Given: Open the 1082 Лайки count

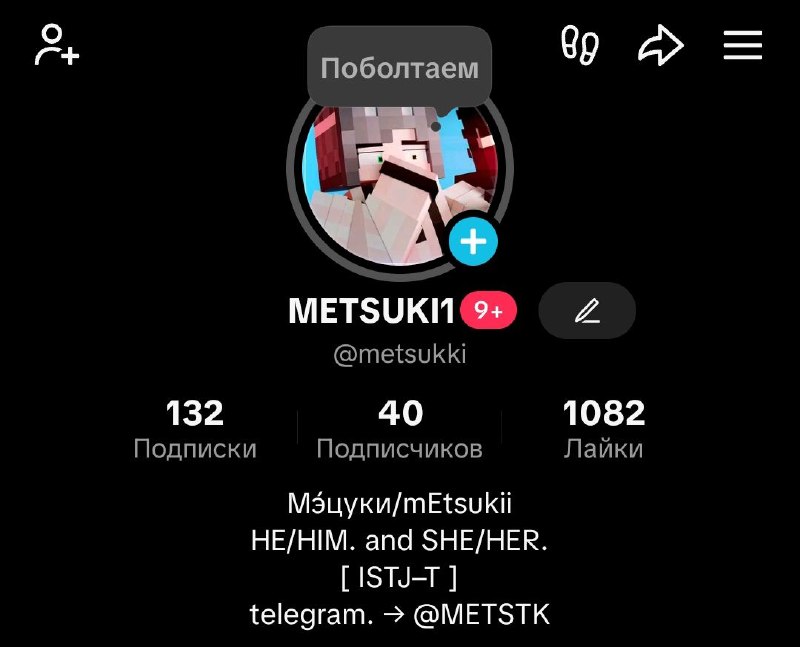Looking at the screenshot, I should tap(604, 429).
